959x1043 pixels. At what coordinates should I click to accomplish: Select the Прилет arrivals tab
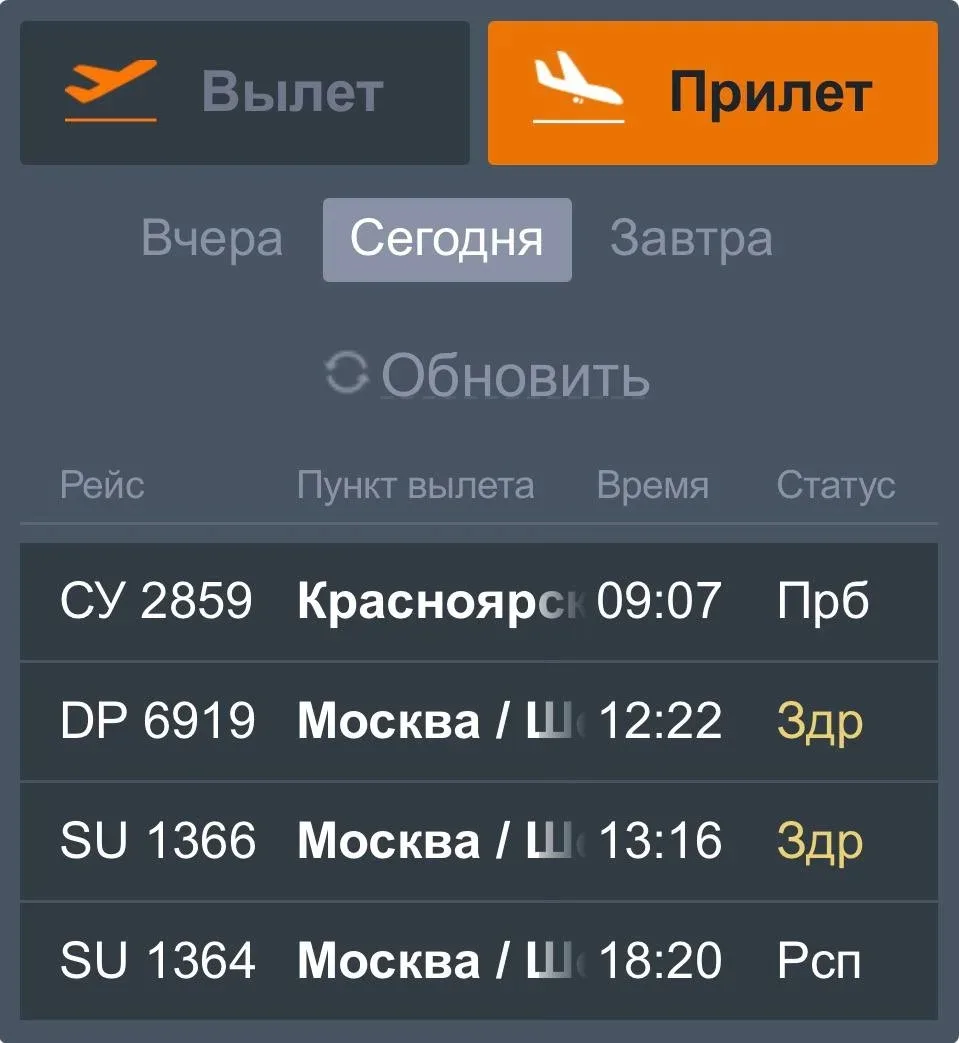(x=712, y=93)
